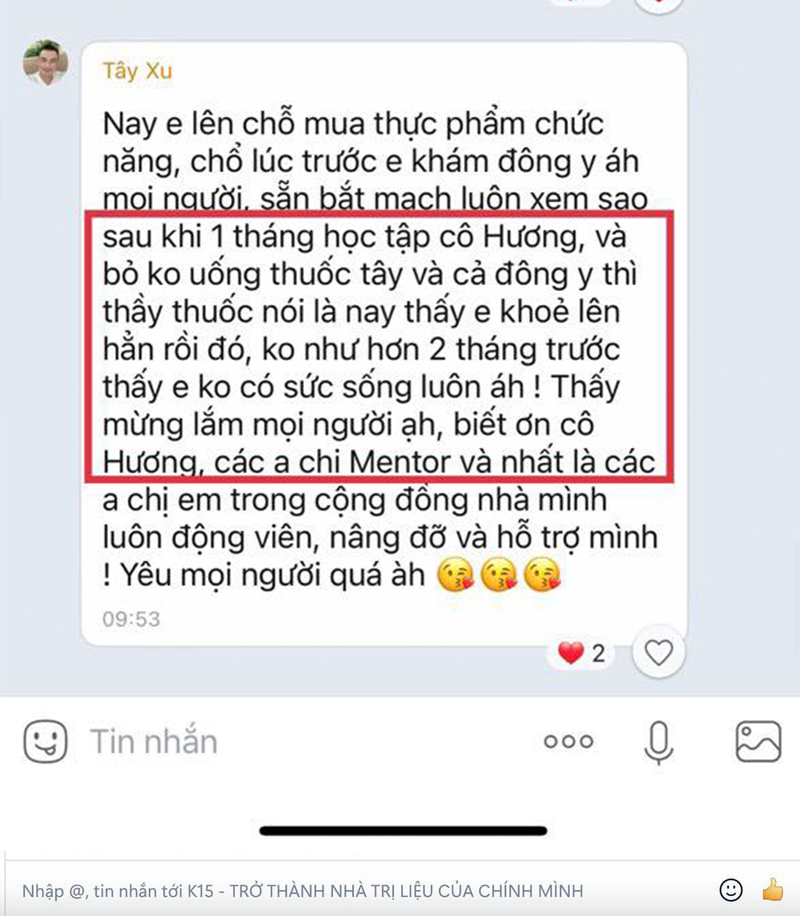Open the sticker and emoji picker
The width and height of the screenshot is (800, 916).
[45, 742]
